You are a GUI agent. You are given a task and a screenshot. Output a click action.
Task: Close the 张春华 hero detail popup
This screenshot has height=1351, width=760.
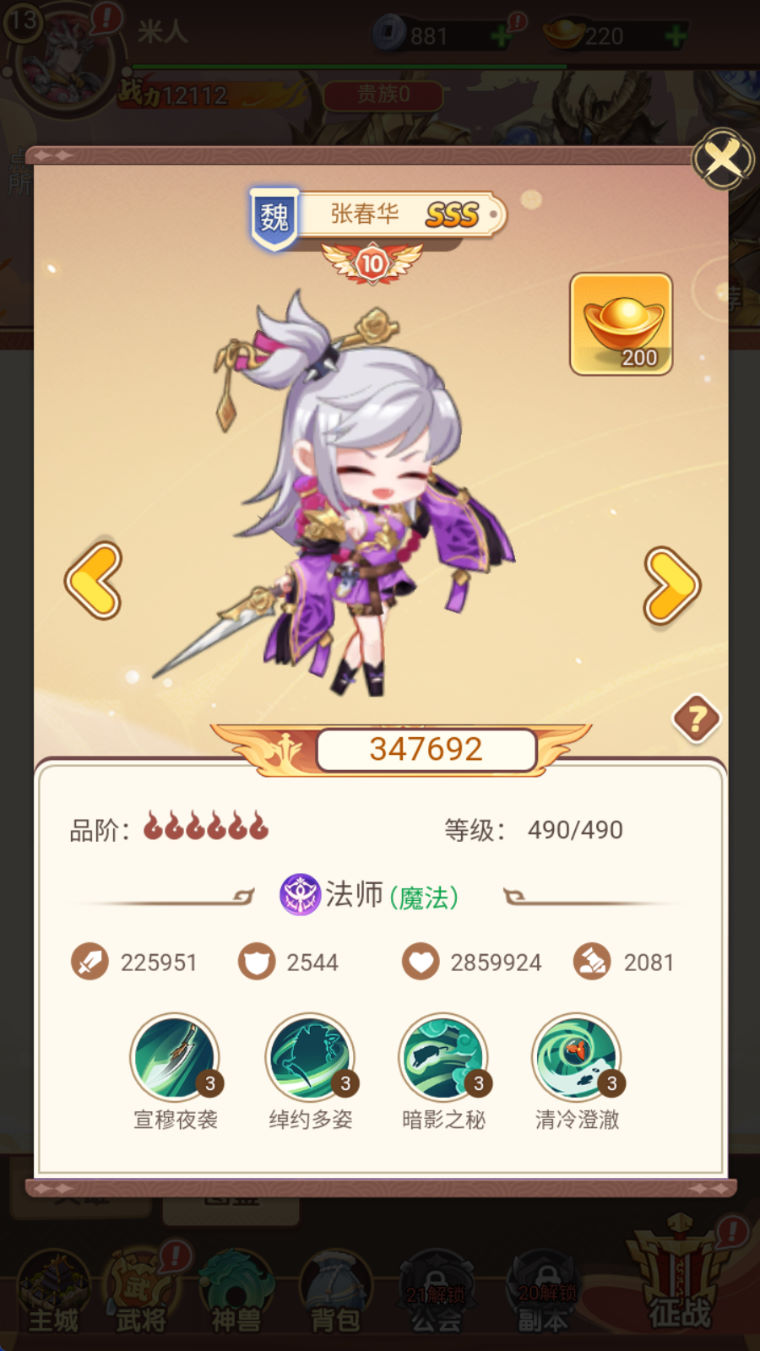[x=723, y=159]
